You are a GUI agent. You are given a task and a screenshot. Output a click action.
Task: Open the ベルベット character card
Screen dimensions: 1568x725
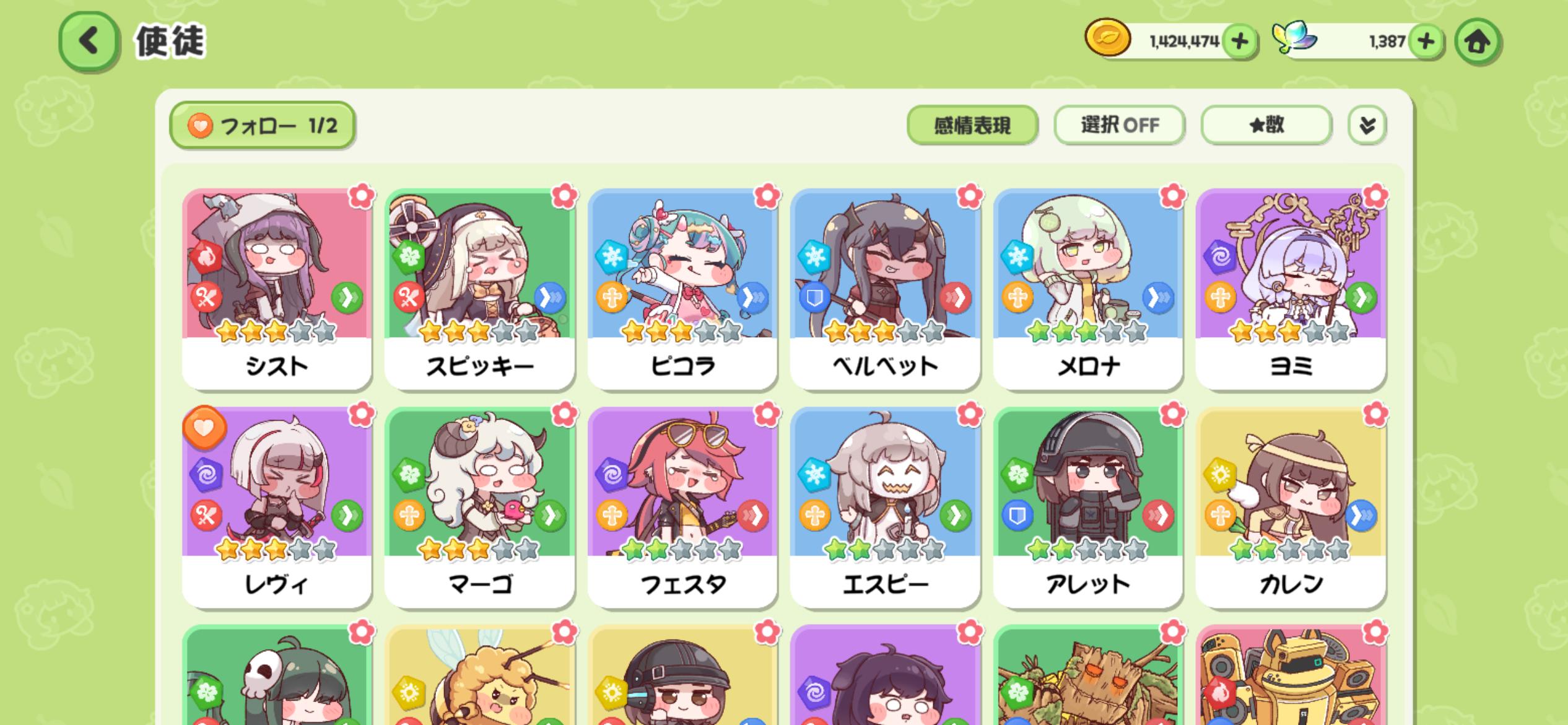[885, 289]
